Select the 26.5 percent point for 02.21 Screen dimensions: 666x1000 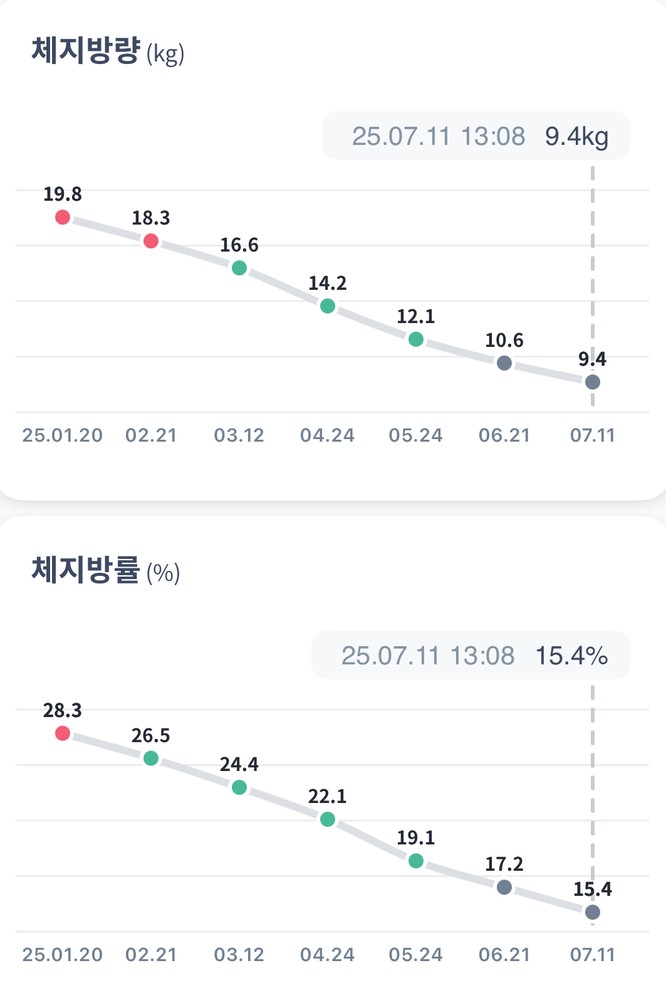151,758
